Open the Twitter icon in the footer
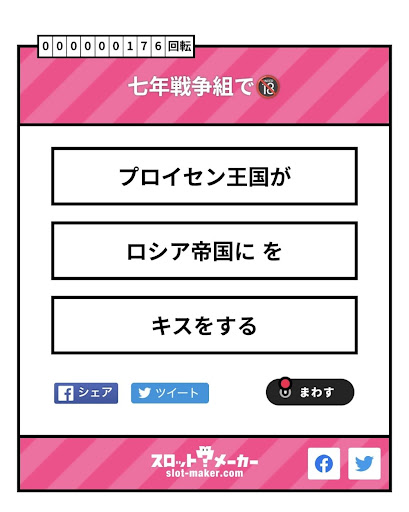 364,464
